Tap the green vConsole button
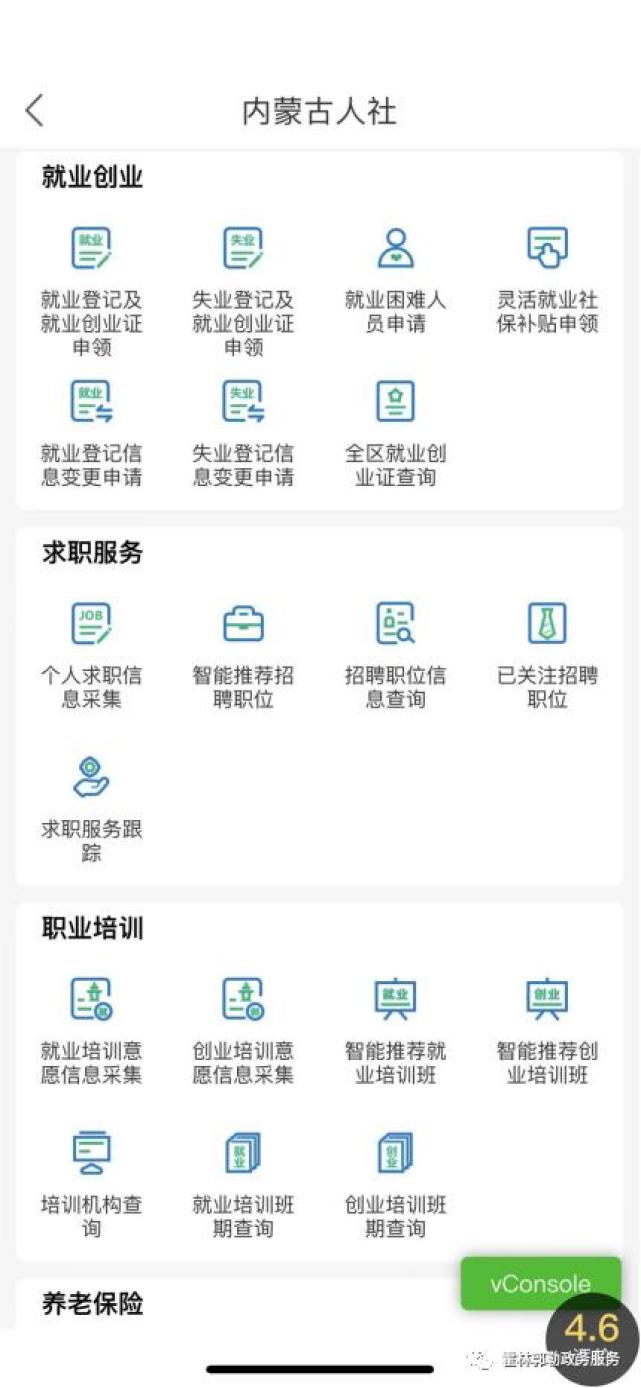Viewport: 641px width, 1388px height. click(x=540, y=1284)
